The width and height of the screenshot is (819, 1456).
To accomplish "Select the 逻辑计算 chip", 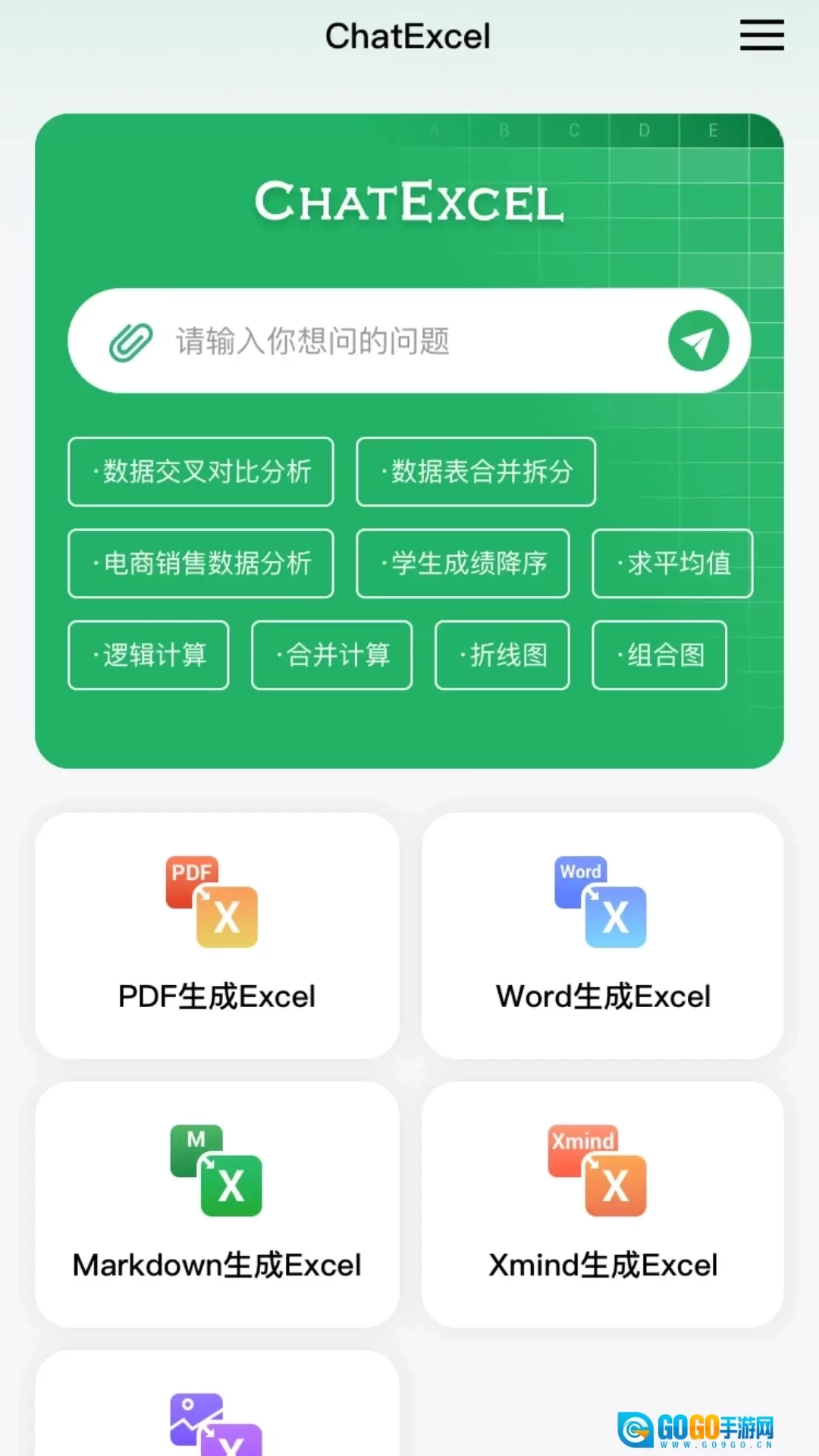I will (x=148, y=656).
